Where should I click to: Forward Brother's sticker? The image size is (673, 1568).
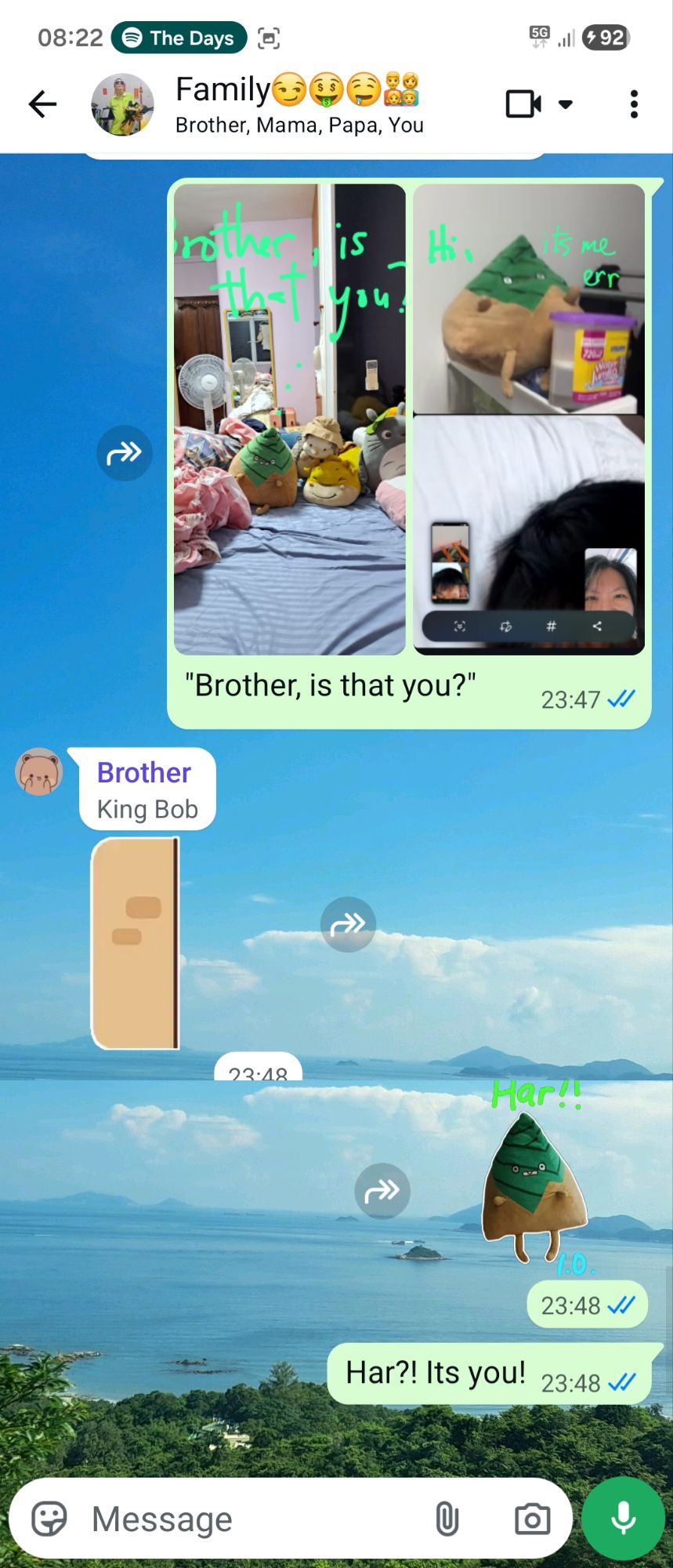pos(348,924)
